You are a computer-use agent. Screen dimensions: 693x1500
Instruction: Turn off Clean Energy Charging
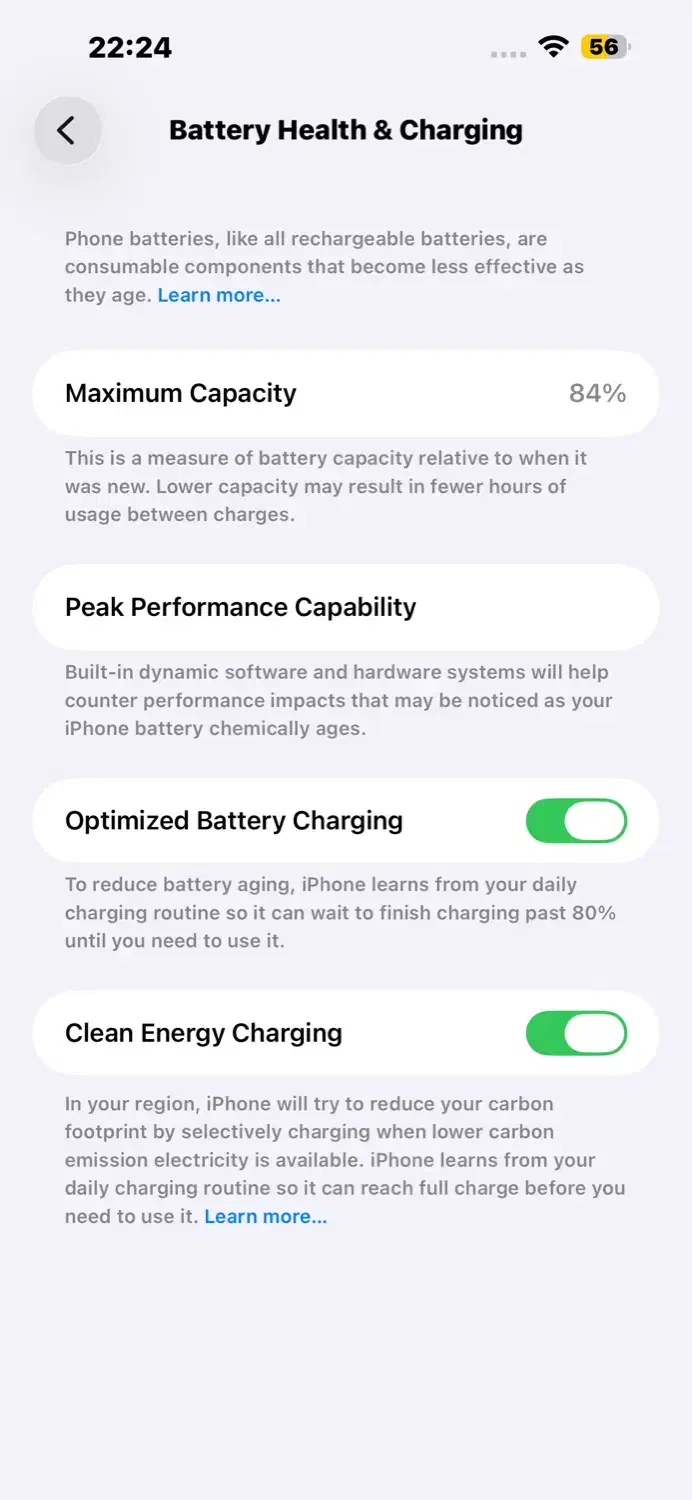click(x=576, y=1033)
